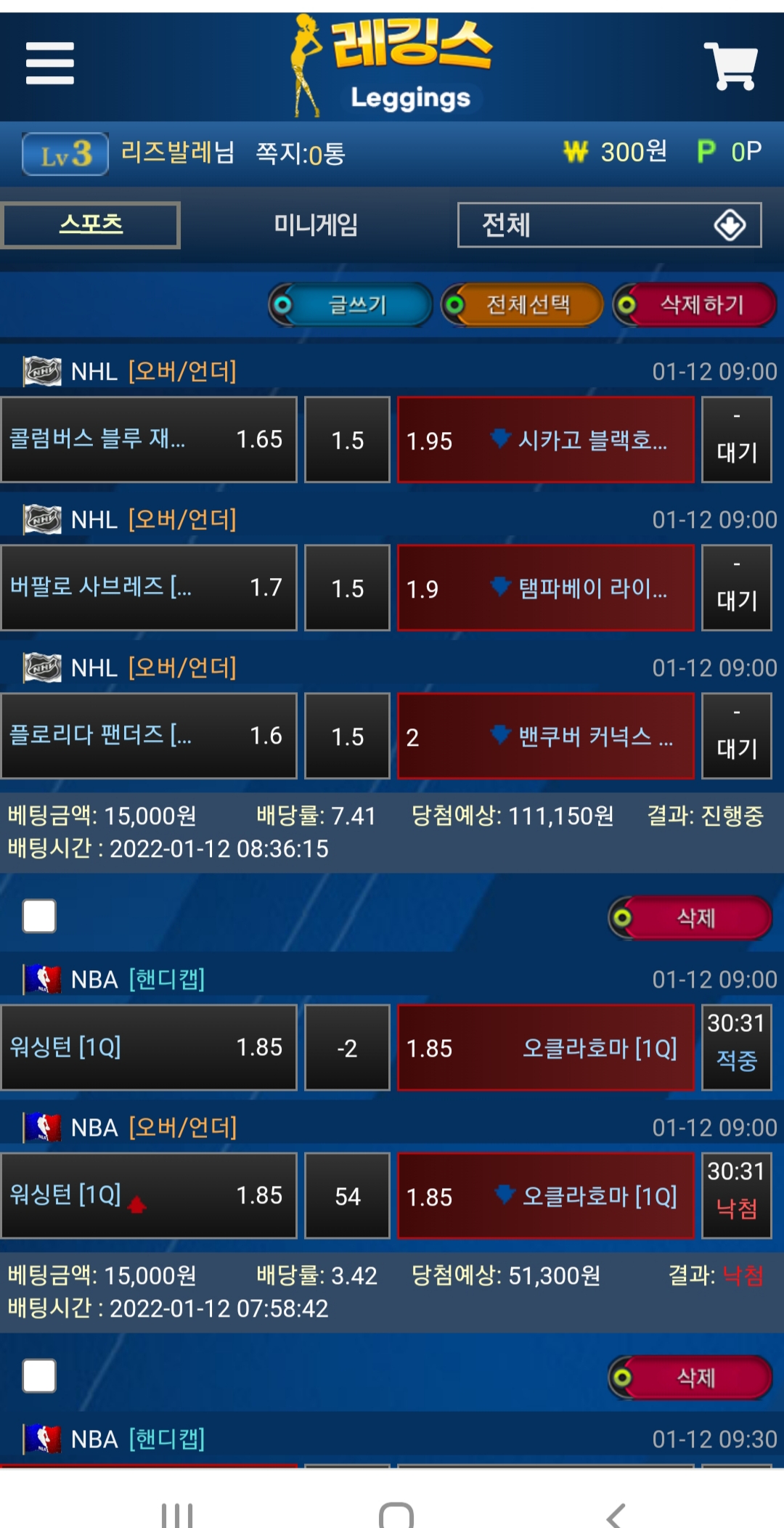The height and width of the screenshot is (1528, 784).
Task: Tap the 글쓰기 button
Action: [x=351, y=305]
